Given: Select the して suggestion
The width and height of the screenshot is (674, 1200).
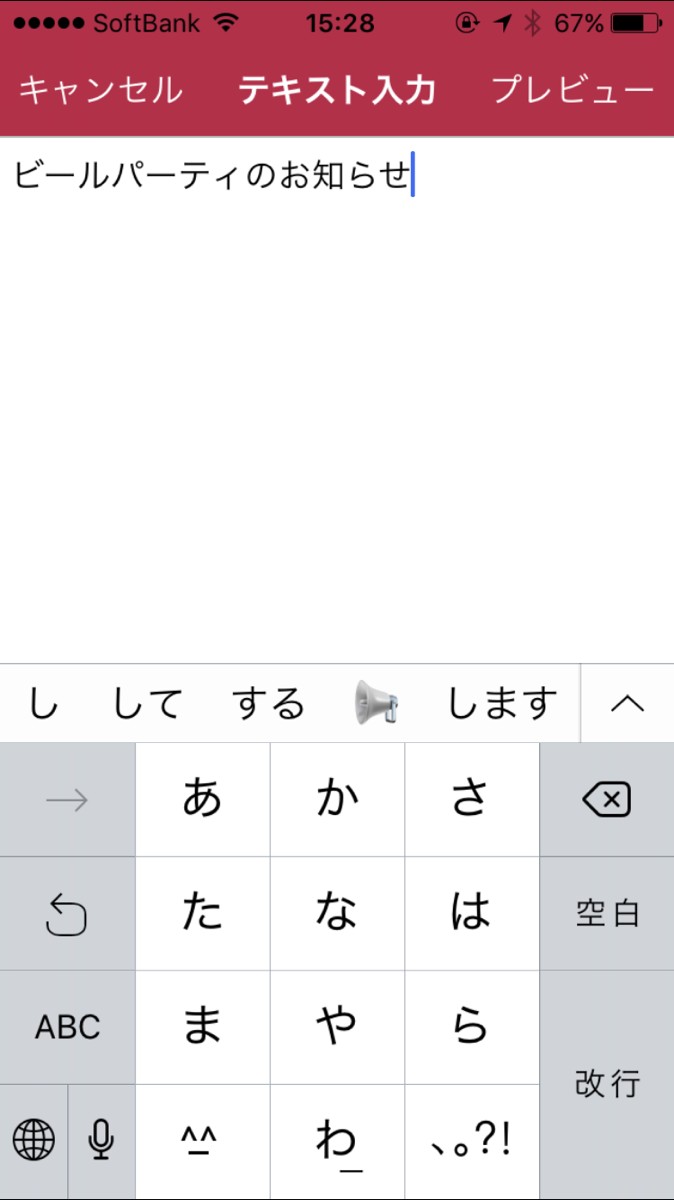Looking at the screenshot, I should 147,704.
